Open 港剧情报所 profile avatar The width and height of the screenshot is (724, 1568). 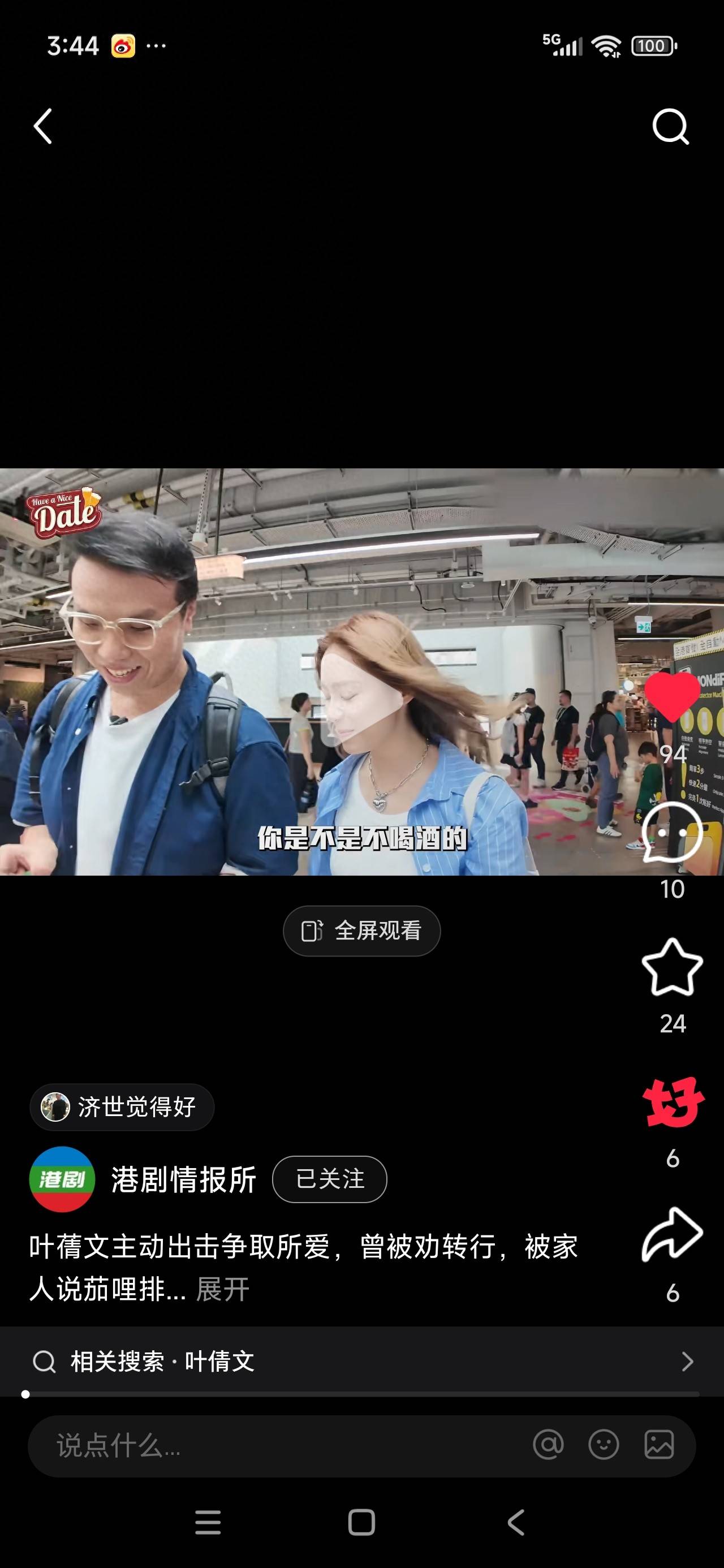point(62,1179)
